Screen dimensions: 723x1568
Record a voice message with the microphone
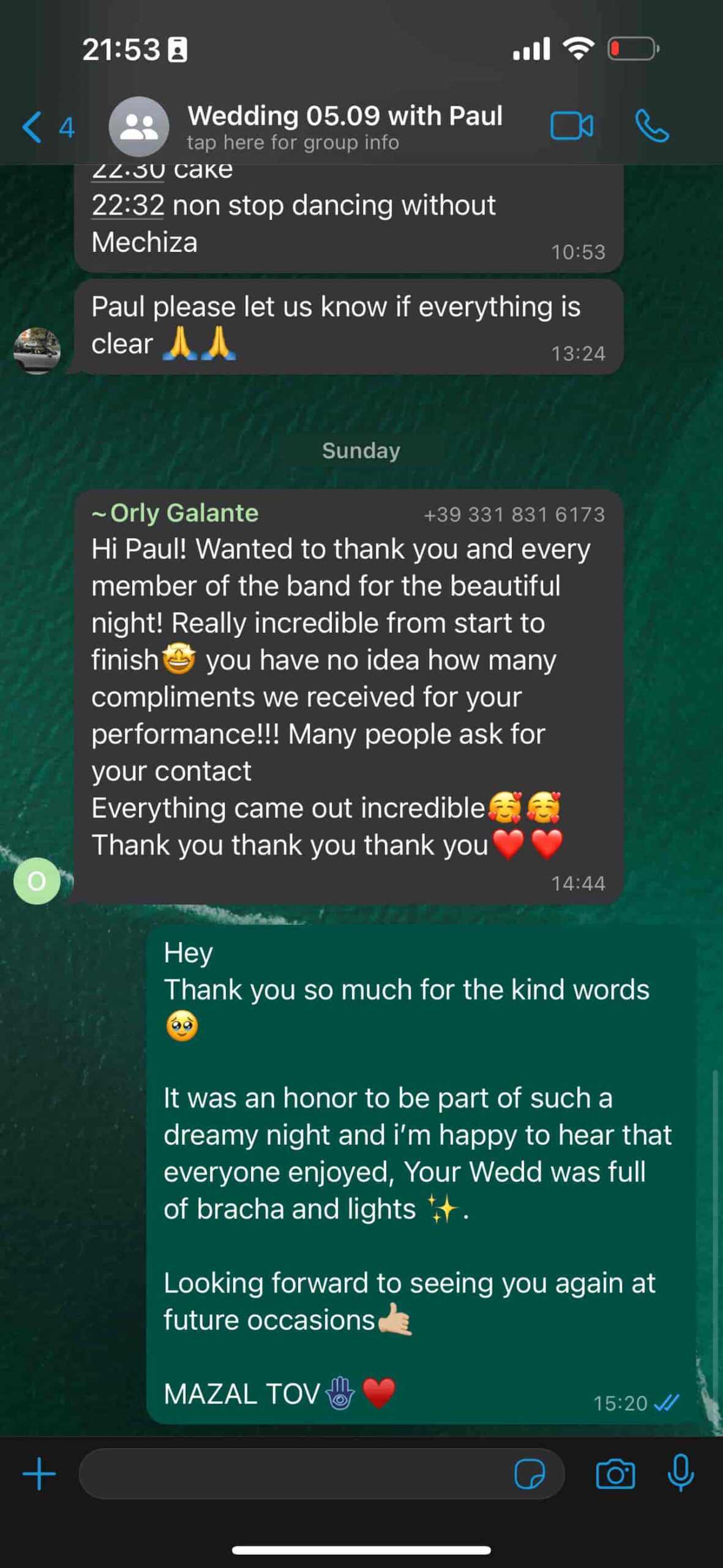tap(680, 1472)
